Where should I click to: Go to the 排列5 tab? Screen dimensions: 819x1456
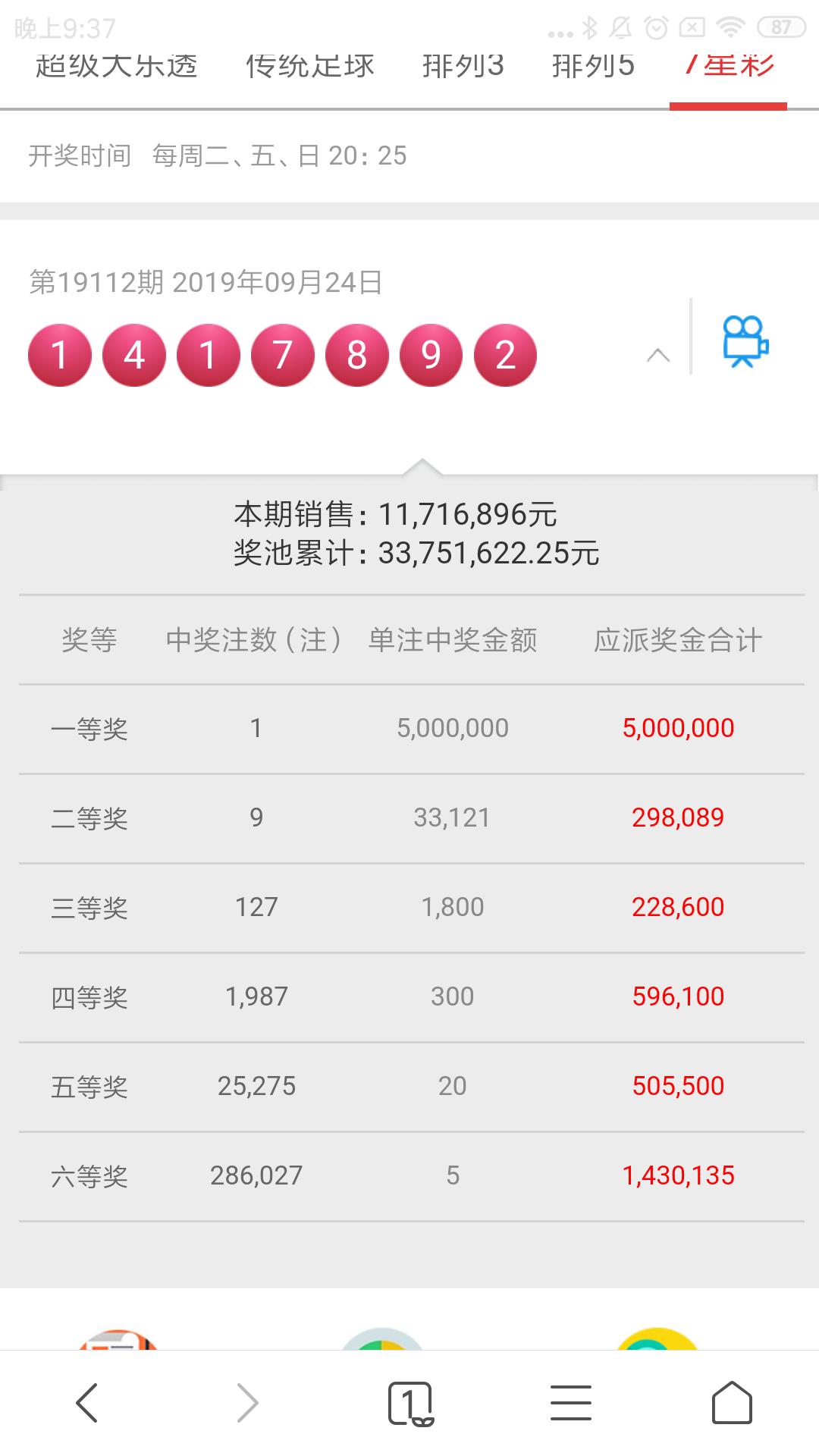click(593, 66)
